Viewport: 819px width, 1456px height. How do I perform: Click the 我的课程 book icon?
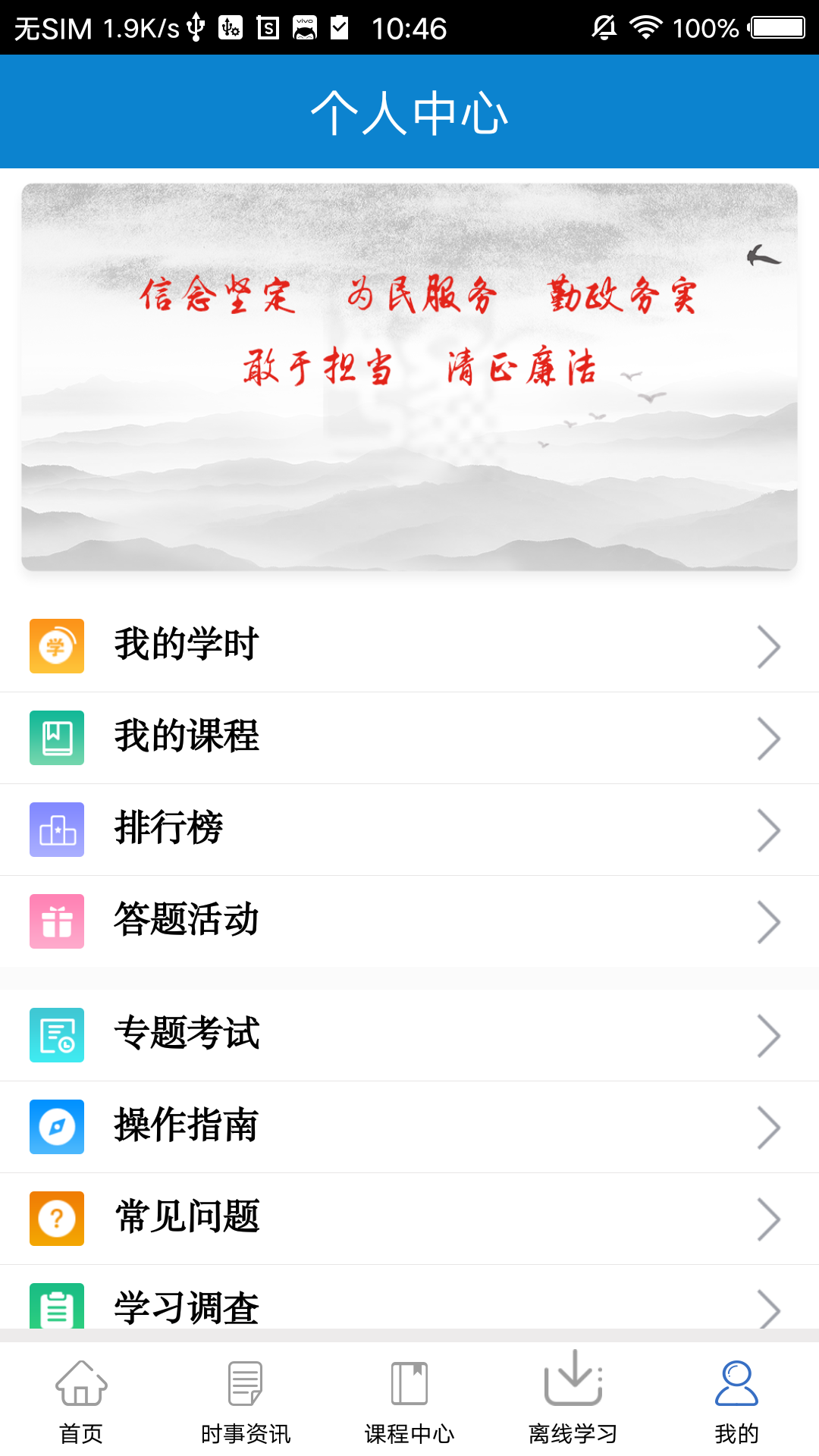pyautogui.click(x=57, y=738)
